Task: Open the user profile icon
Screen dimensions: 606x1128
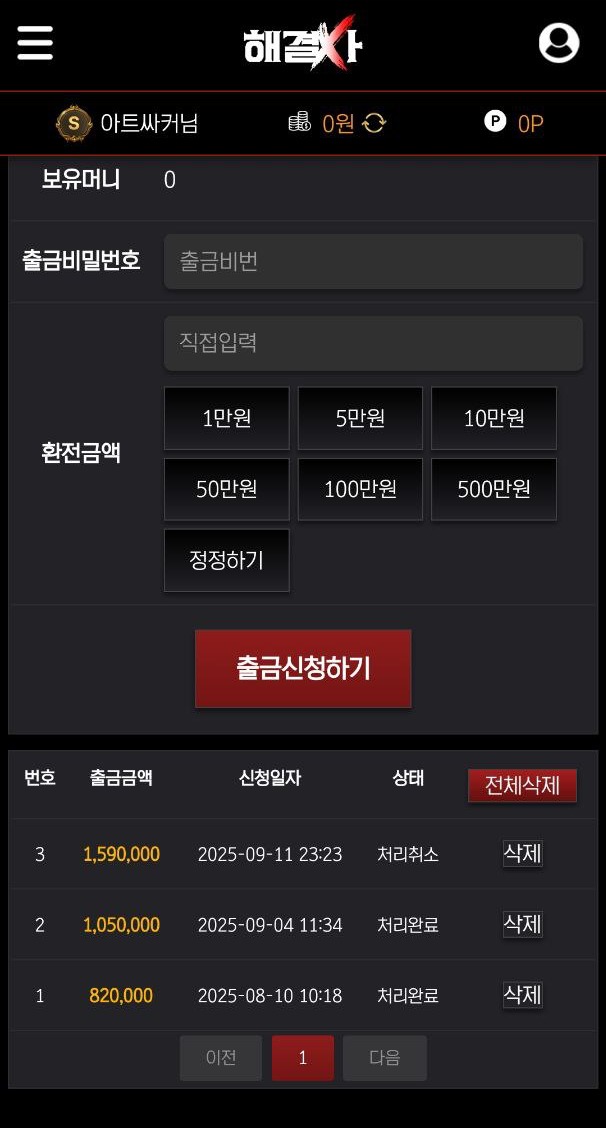Action: 558,43
